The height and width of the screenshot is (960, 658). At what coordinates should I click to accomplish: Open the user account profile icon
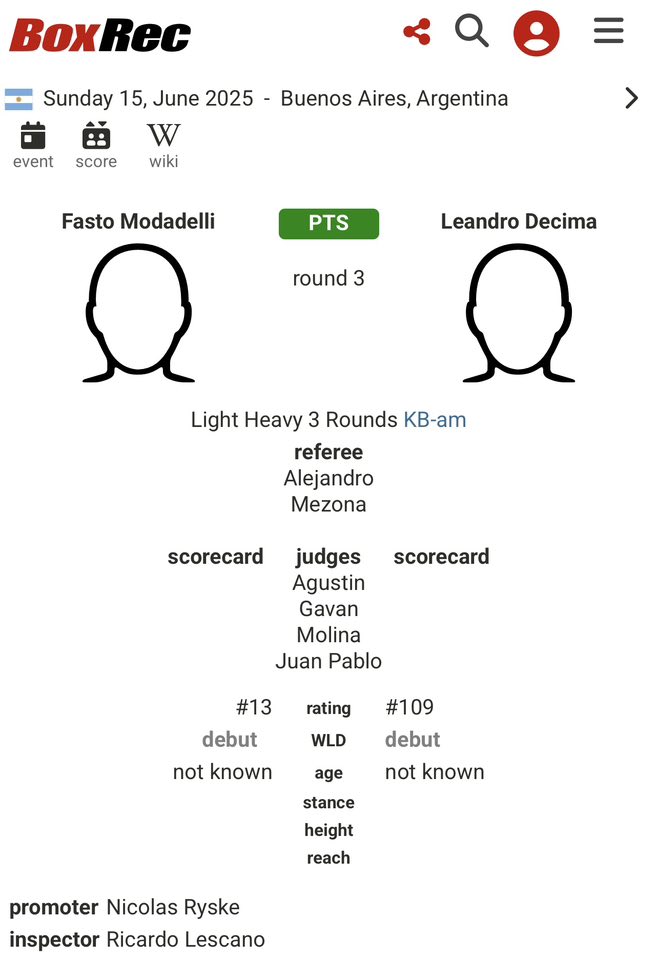[536, 33]
